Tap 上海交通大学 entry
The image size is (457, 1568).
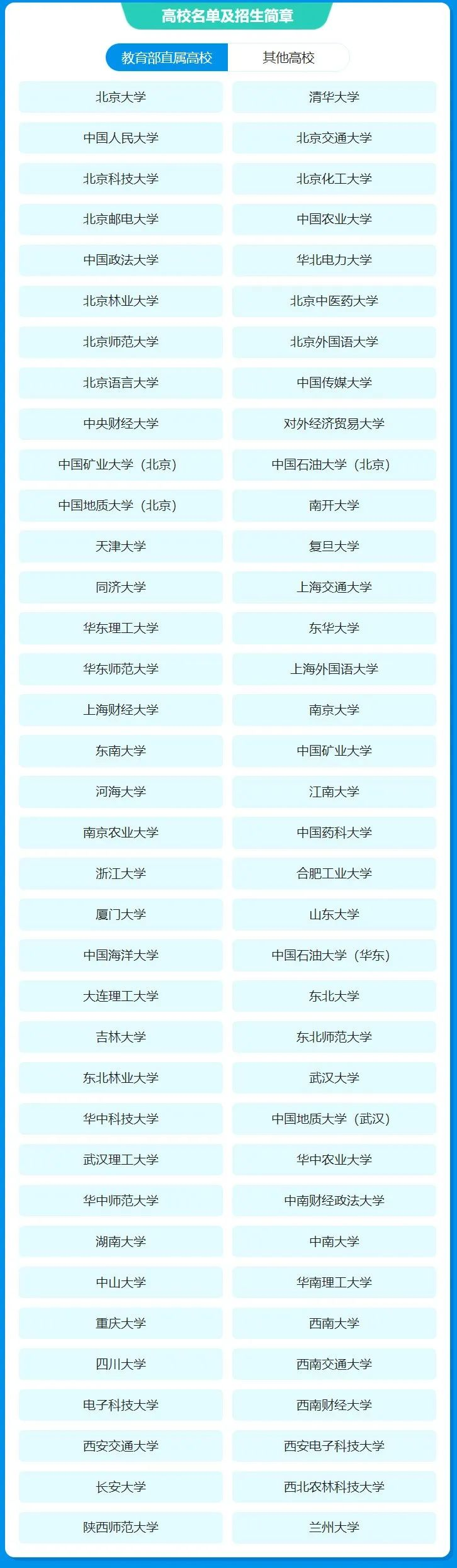[334, 587]
